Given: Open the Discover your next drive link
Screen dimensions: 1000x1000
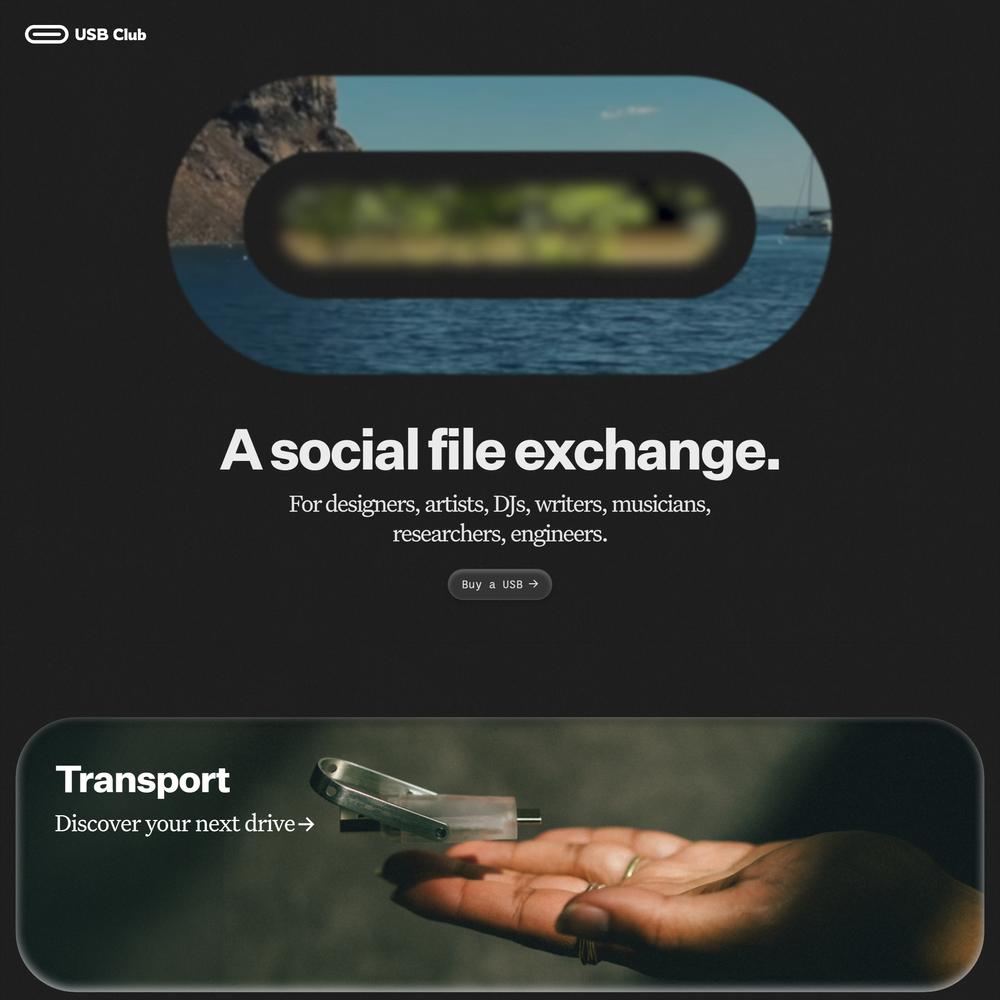Looking at the screenshot, I should pos(184,824).
